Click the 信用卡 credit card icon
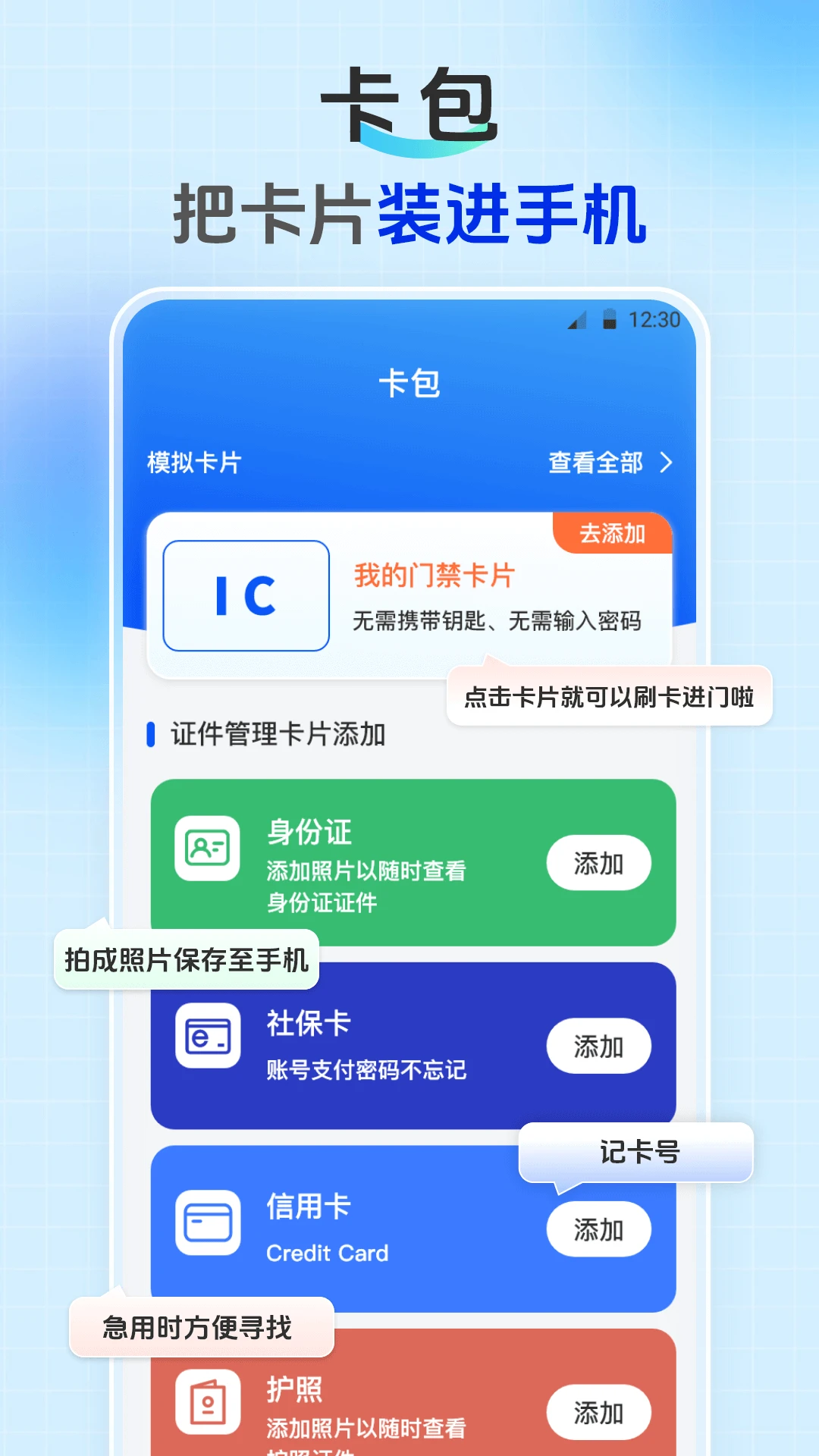Viewport: 819px width, 1456px height. coord(209,1224)
